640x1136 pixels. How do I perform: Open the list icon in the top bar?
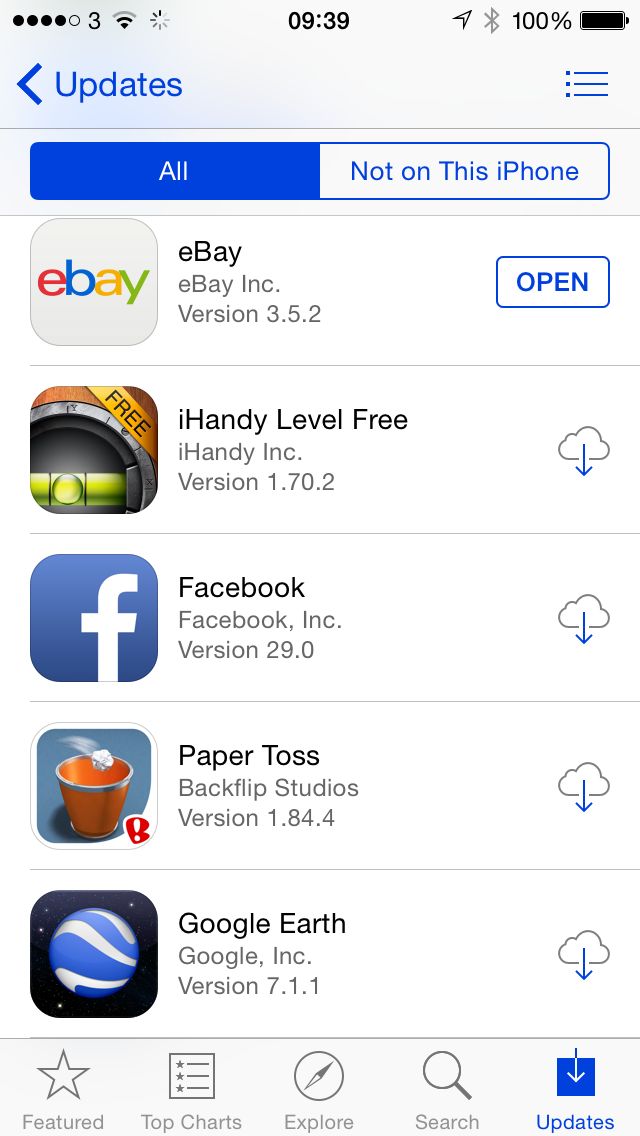tap(586, 84)
